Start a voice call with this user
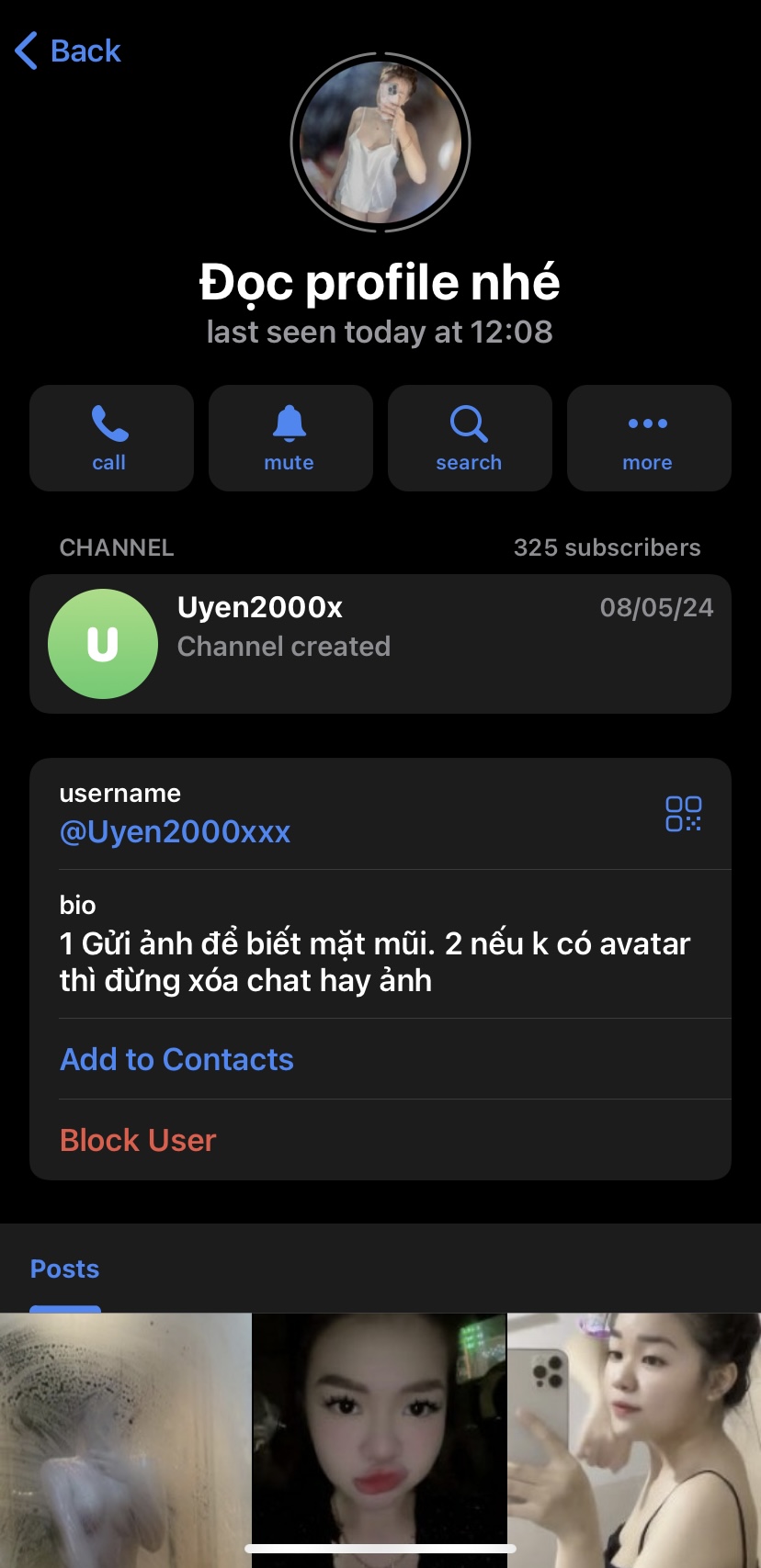 (110, 438)
